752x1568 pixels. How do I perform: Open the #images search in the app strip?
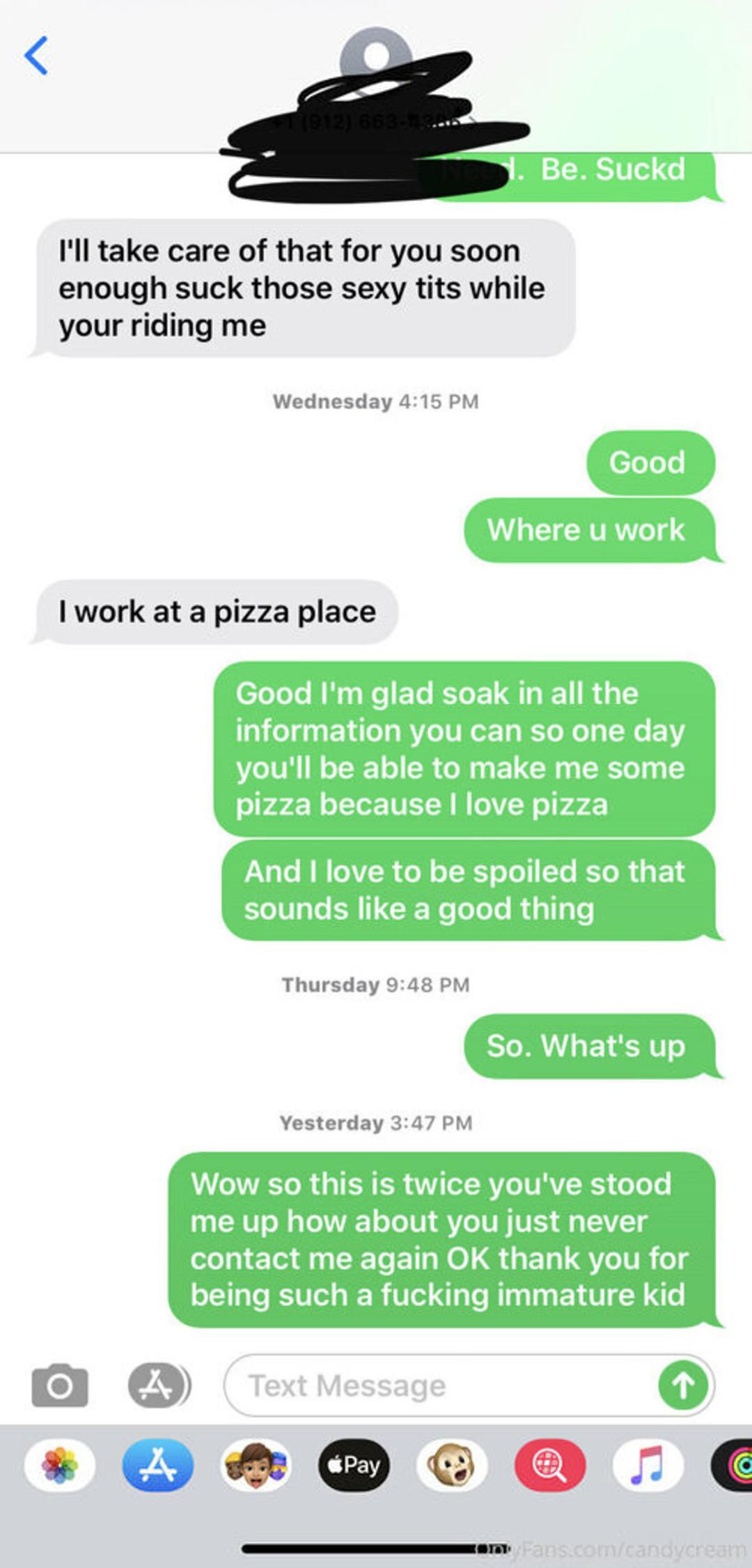tap(550, 1465)
